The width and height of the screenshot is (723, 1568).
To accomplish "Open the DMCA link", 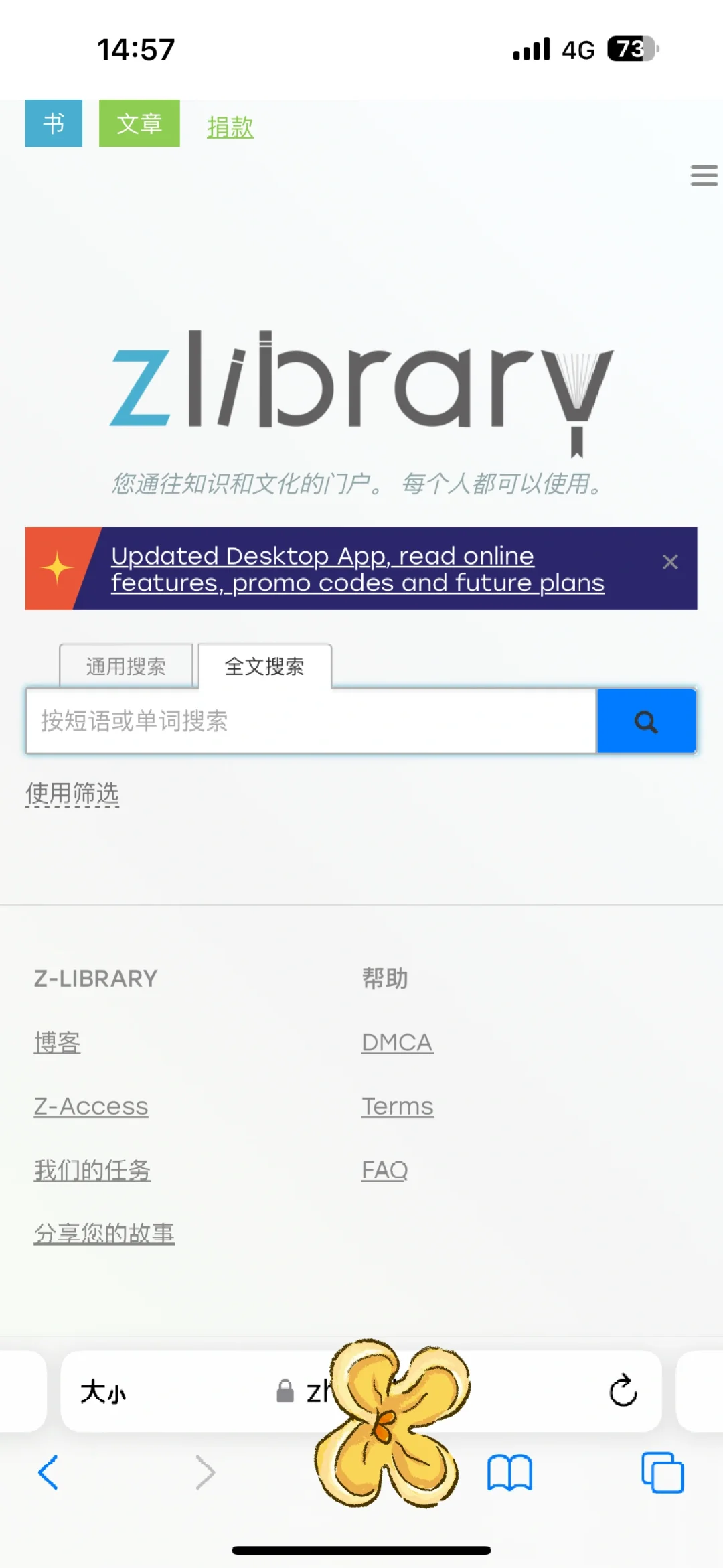I will point(398,1043).
